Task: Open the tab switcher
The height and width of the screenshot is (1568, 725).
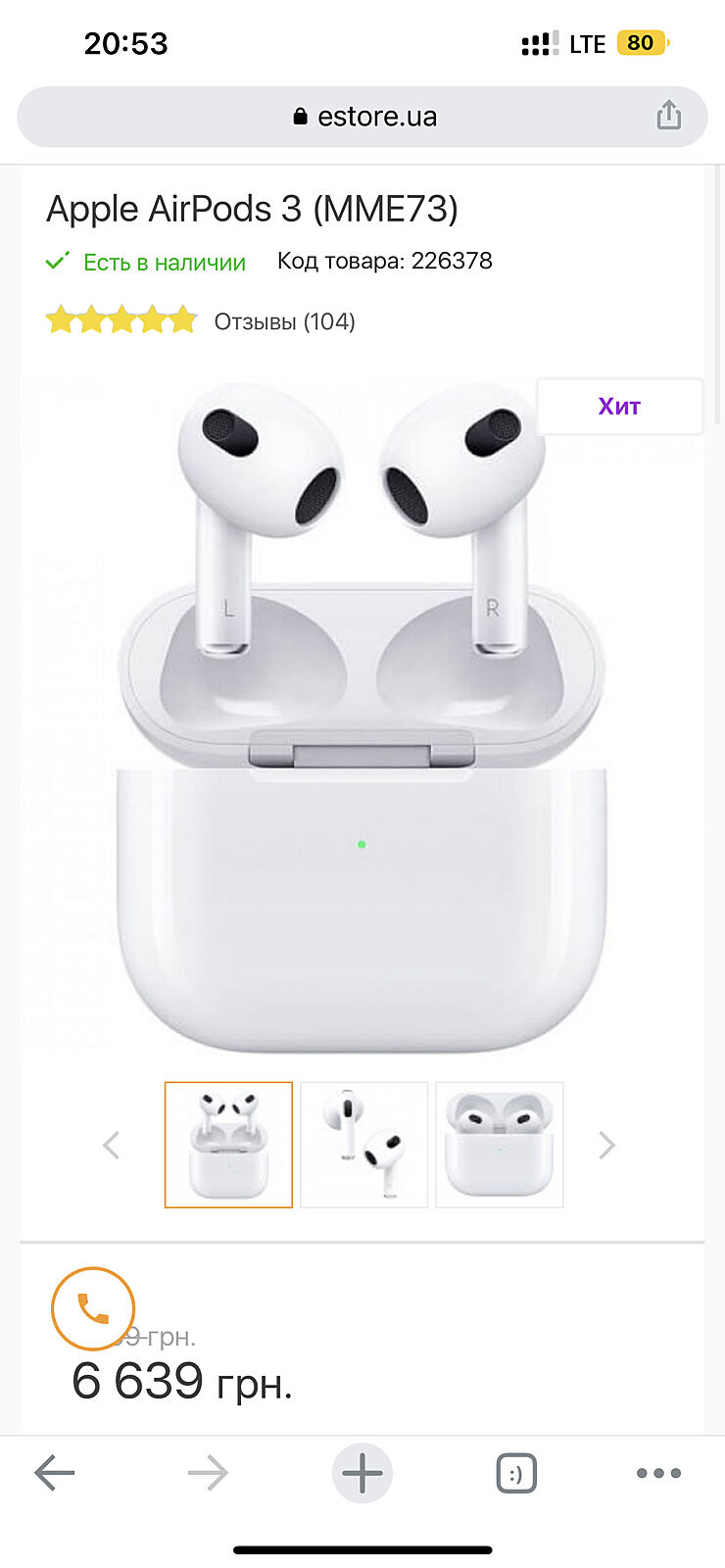Action: pos(516,1473)
